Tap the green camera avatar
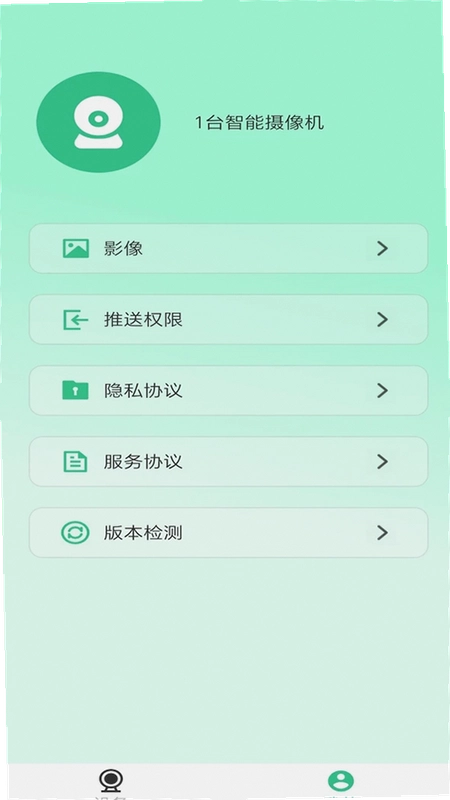This screenshot has width=450, height=800. pos(98,122)
